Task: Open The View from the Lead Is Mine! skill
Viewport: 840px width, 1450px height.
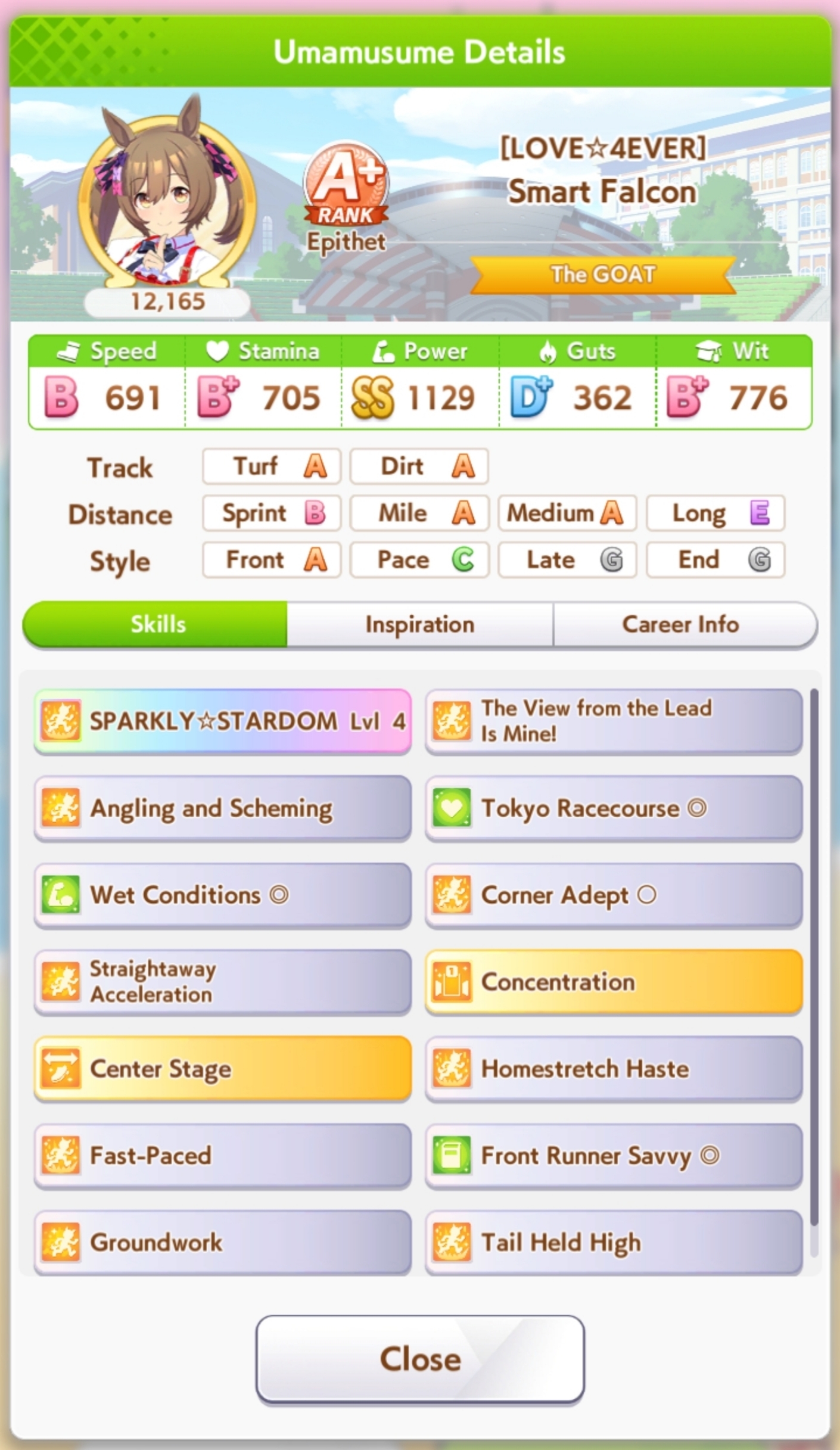Action: pyautogui.click(x=614, y=721)
